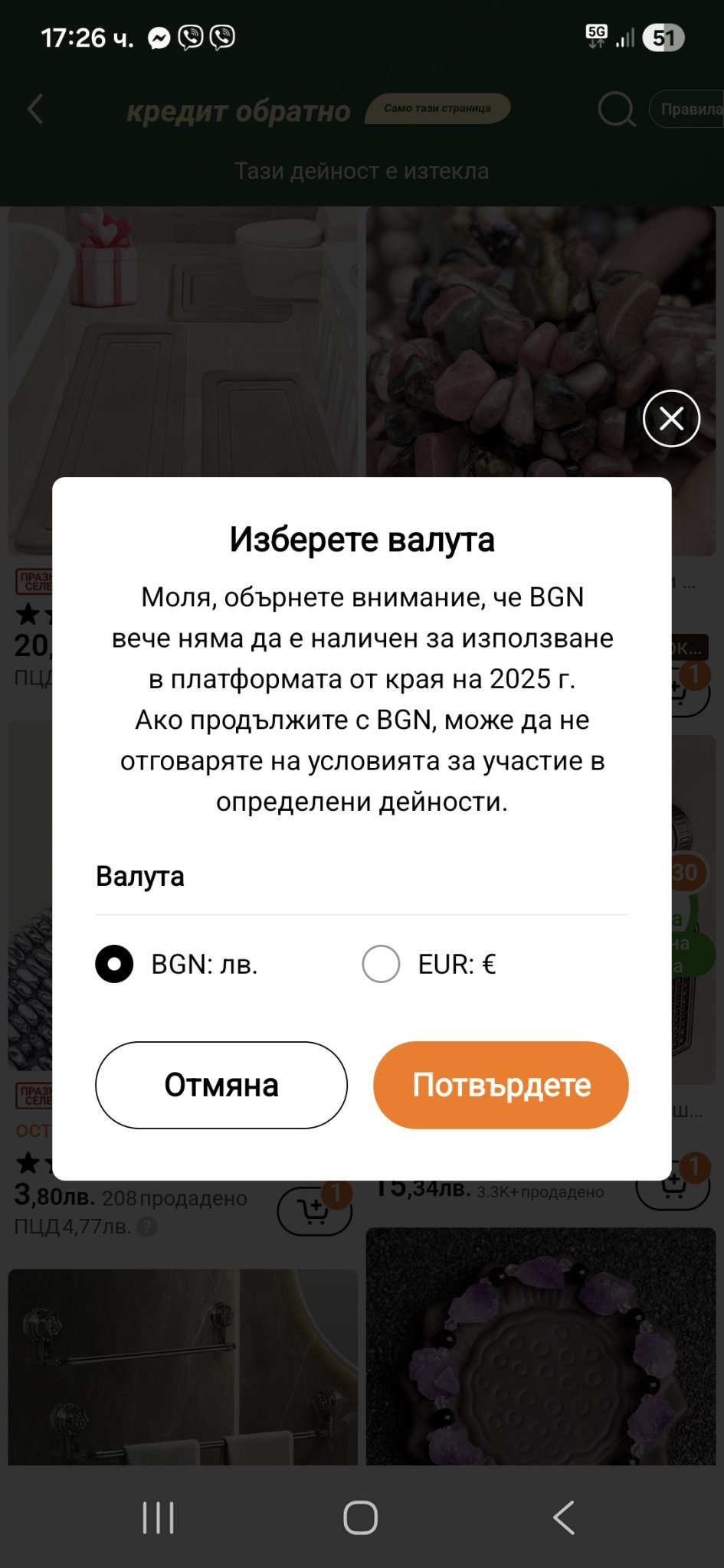Choose EUR: € as currency

[381, 964]
